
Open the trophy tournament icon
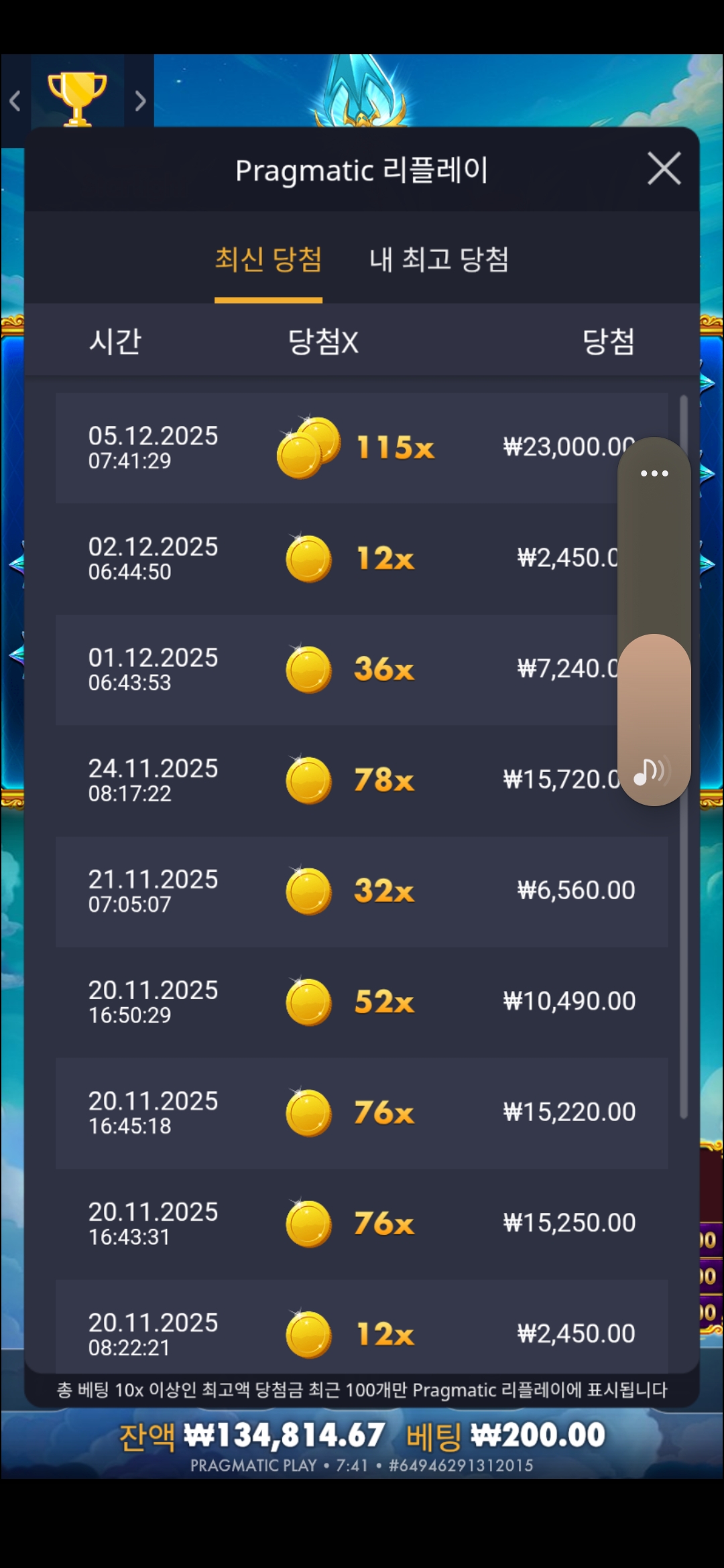click(77, 98)
